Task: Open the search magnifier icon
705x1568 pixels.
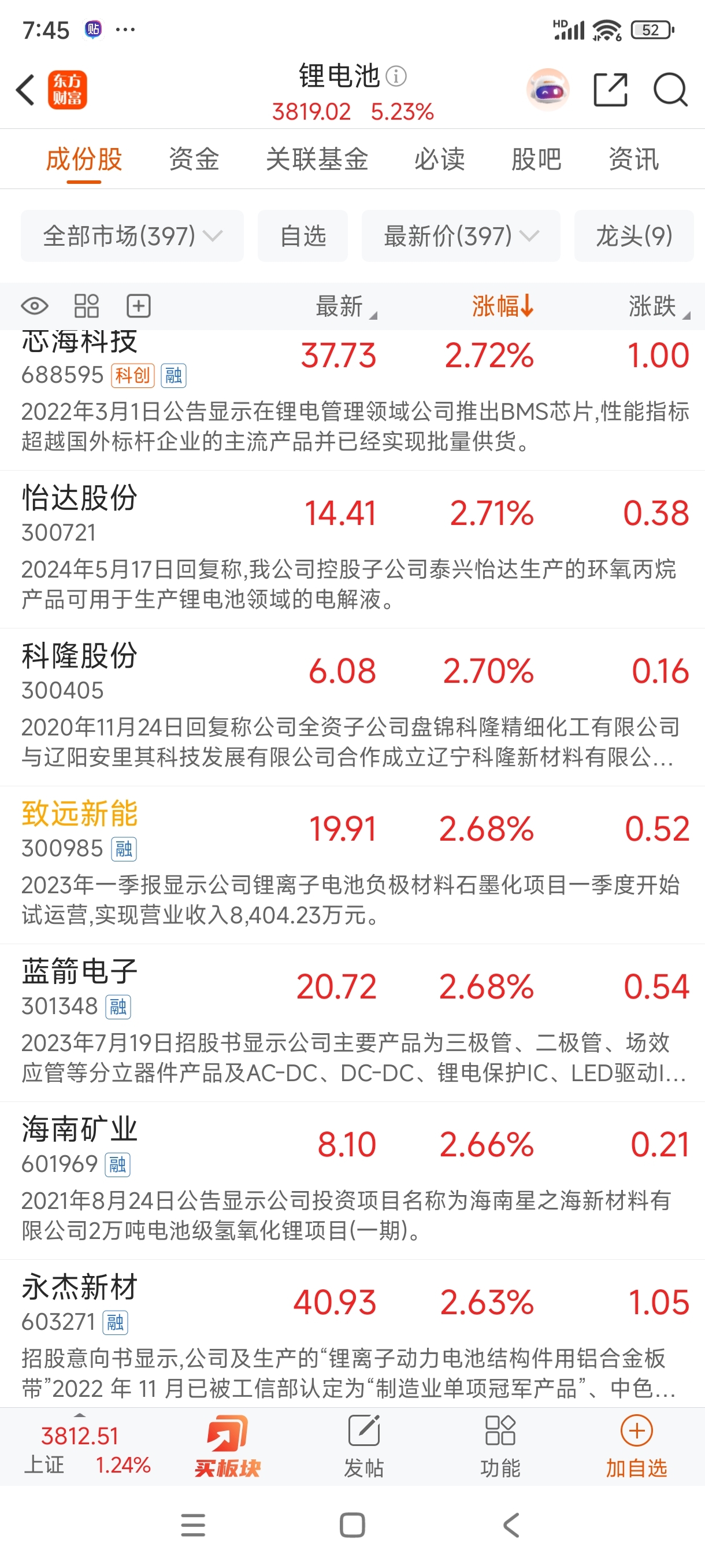Action: 670,90
